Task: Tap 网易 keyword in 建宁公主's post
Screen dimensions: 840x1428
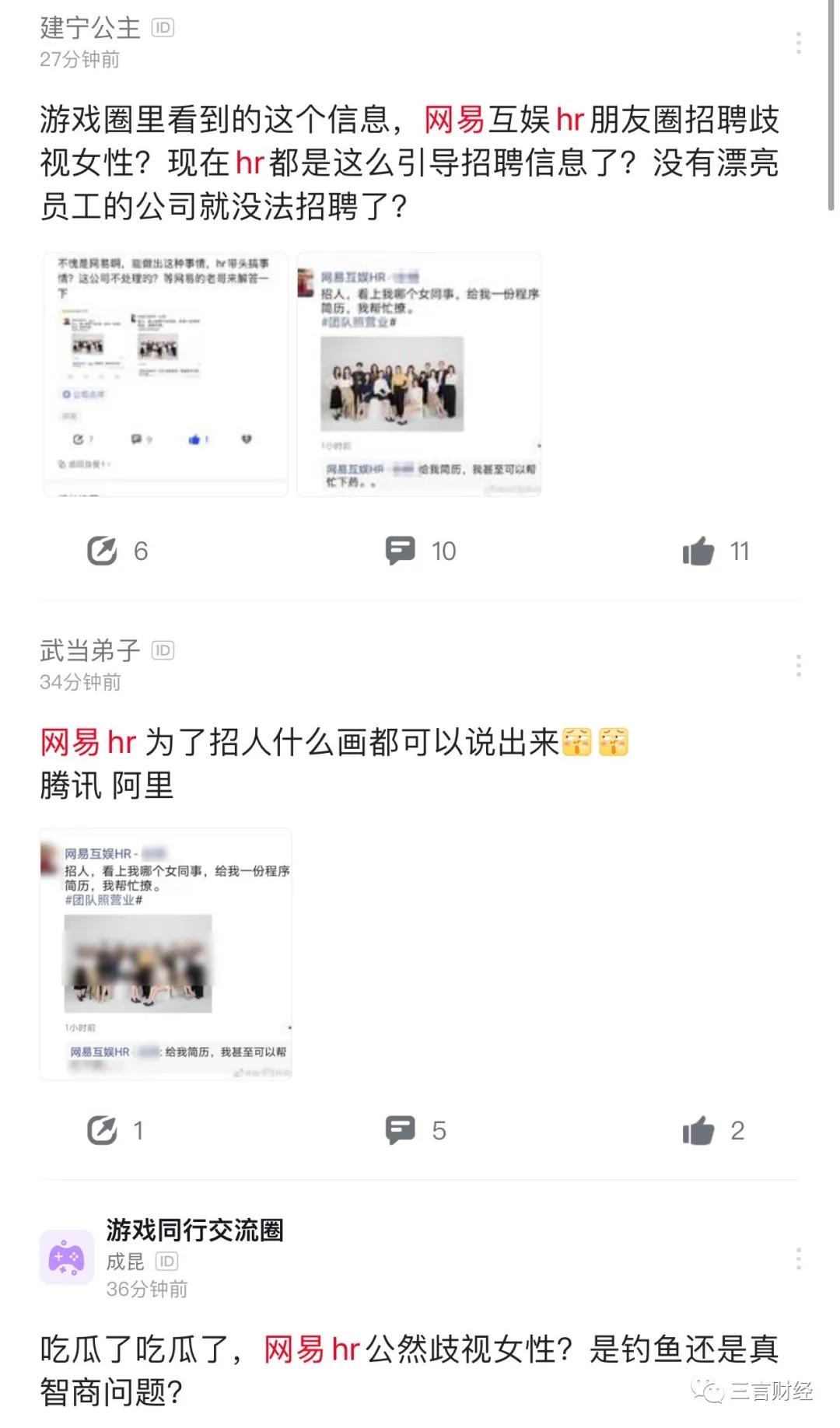Action: [x=454, y=120]
